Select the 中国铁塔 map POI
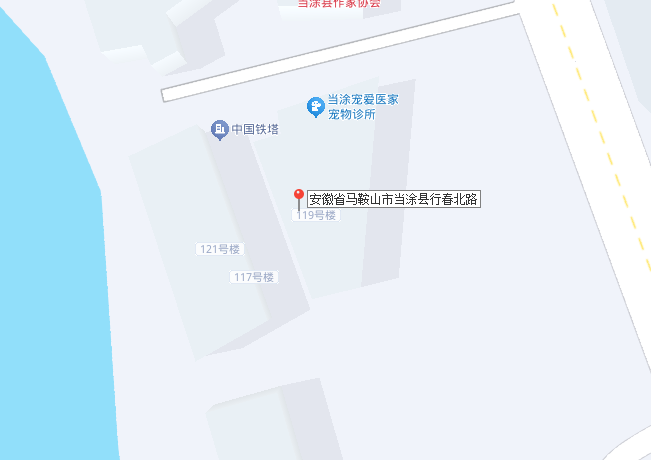The height and width of the screenshot is (460, 651). [x=220, y=129]
